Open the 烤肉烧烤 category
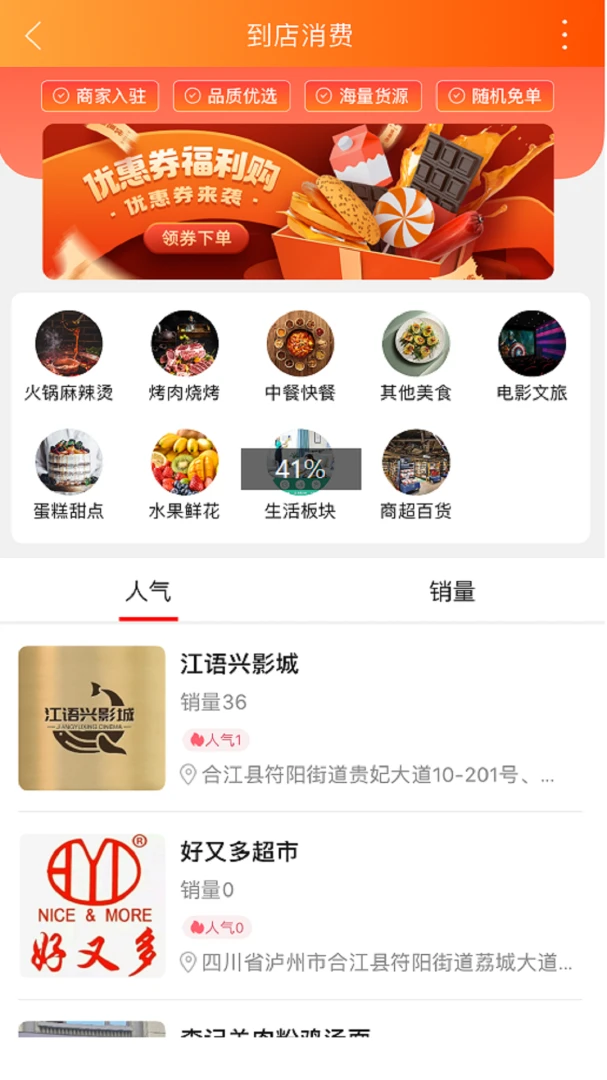This screenshot has width=607, height=1080. [x=185, y=357]
